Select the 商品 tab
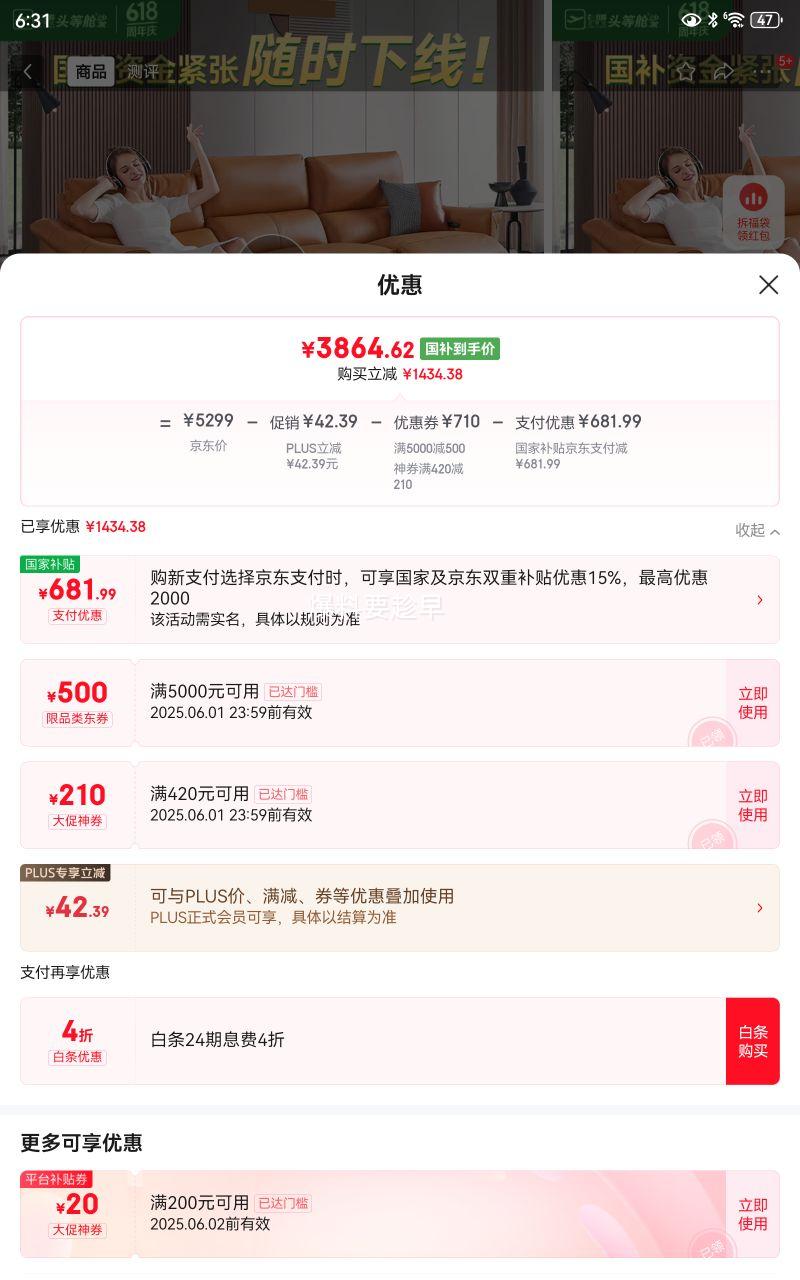This screenshot has height=1280, width=800. click(91, 72)
